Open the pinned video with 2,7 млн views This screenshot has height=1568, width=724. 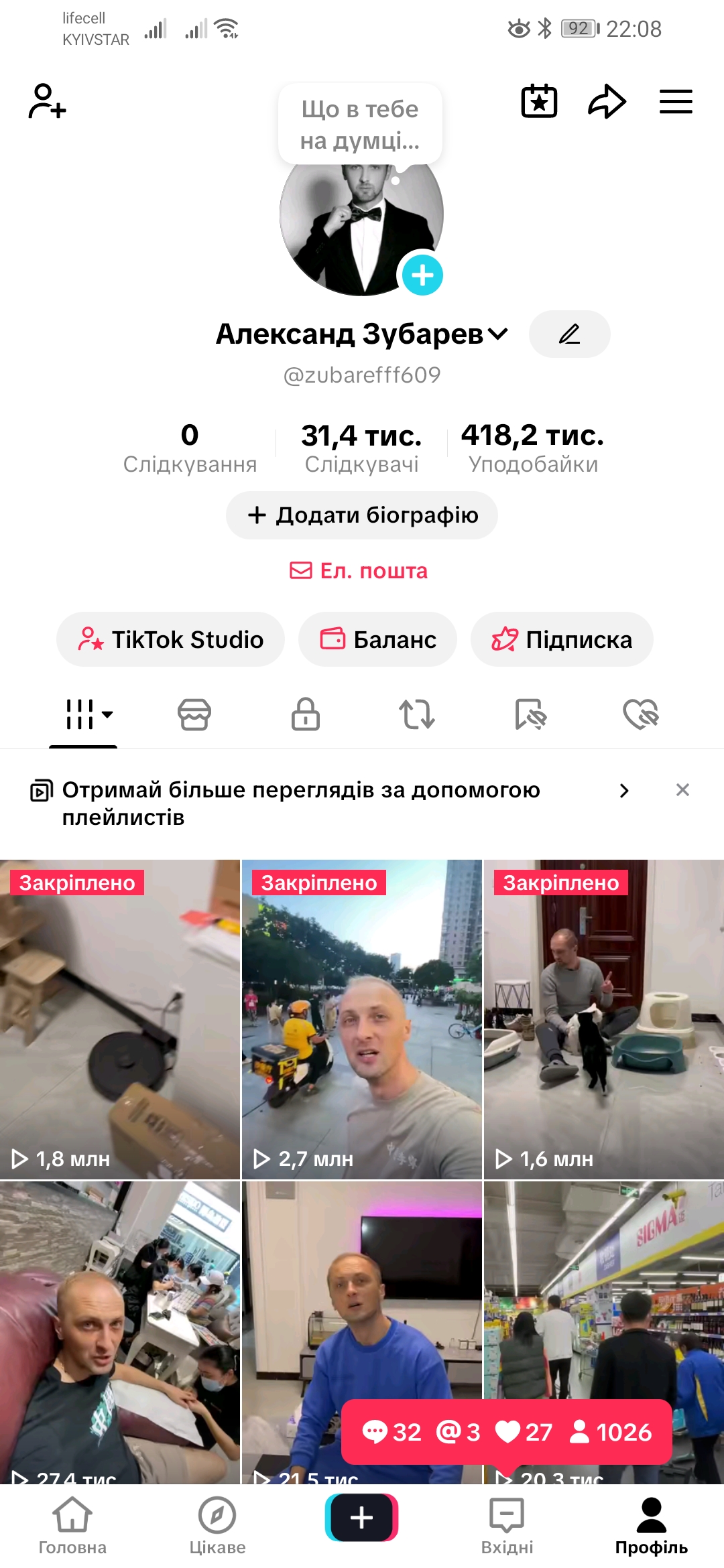[x=362, y=1019]
